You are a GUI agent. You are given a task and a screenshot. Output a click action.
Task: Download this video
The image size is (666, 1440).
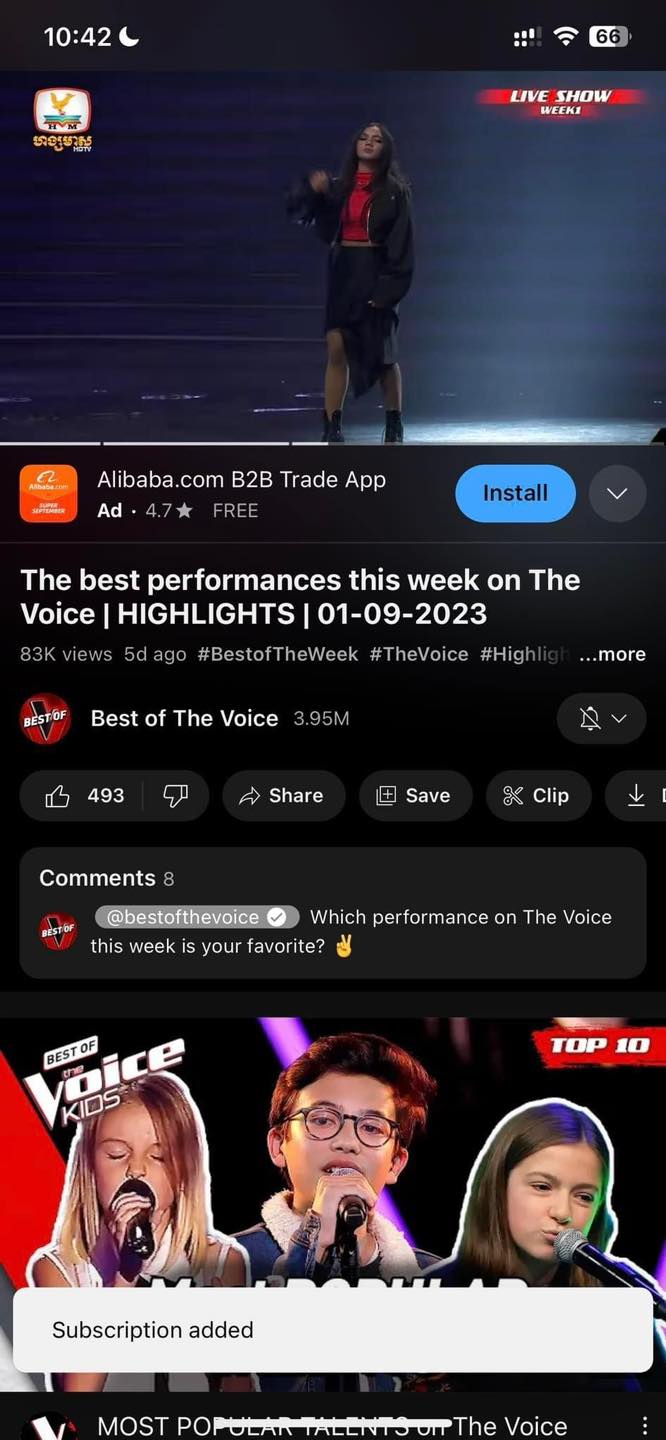tap(637, 795)
